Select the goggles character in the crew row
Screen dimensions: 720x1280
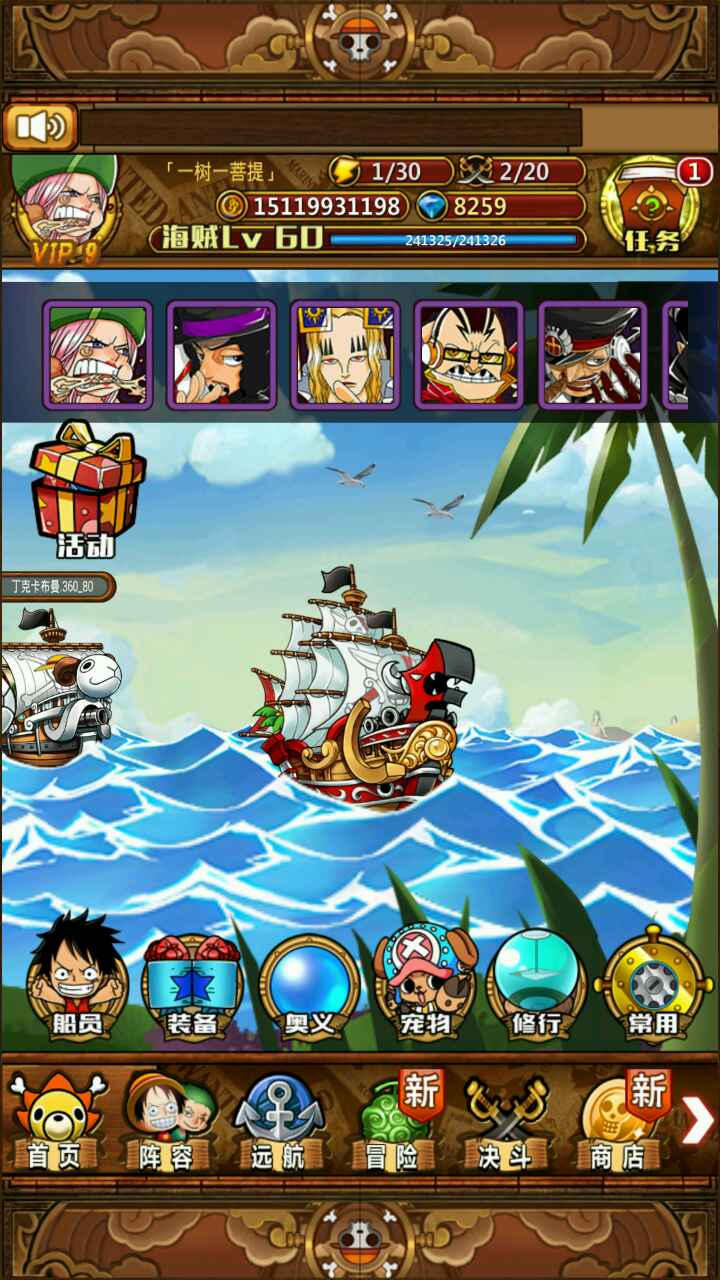(x=469, y=355)
